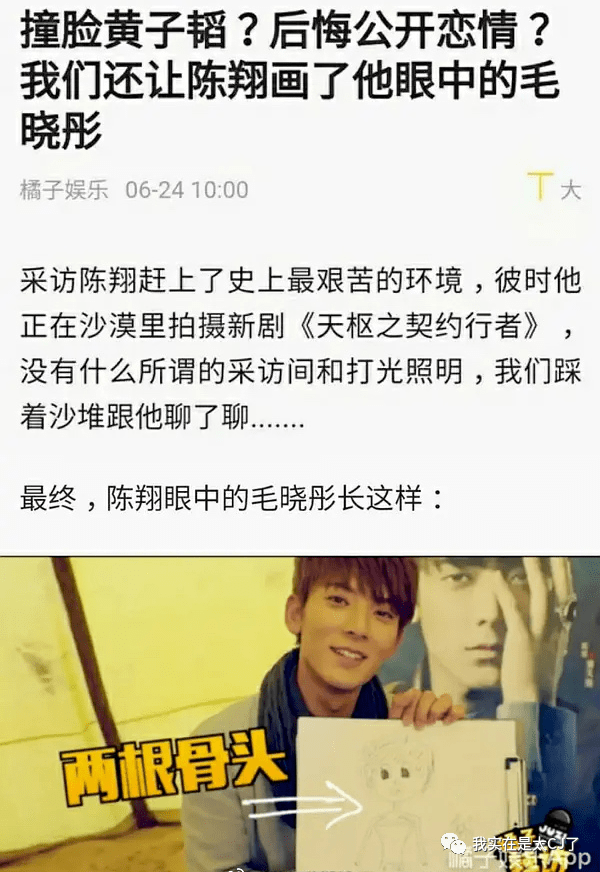Tap the font size 大 control

(x=555, y=188)
